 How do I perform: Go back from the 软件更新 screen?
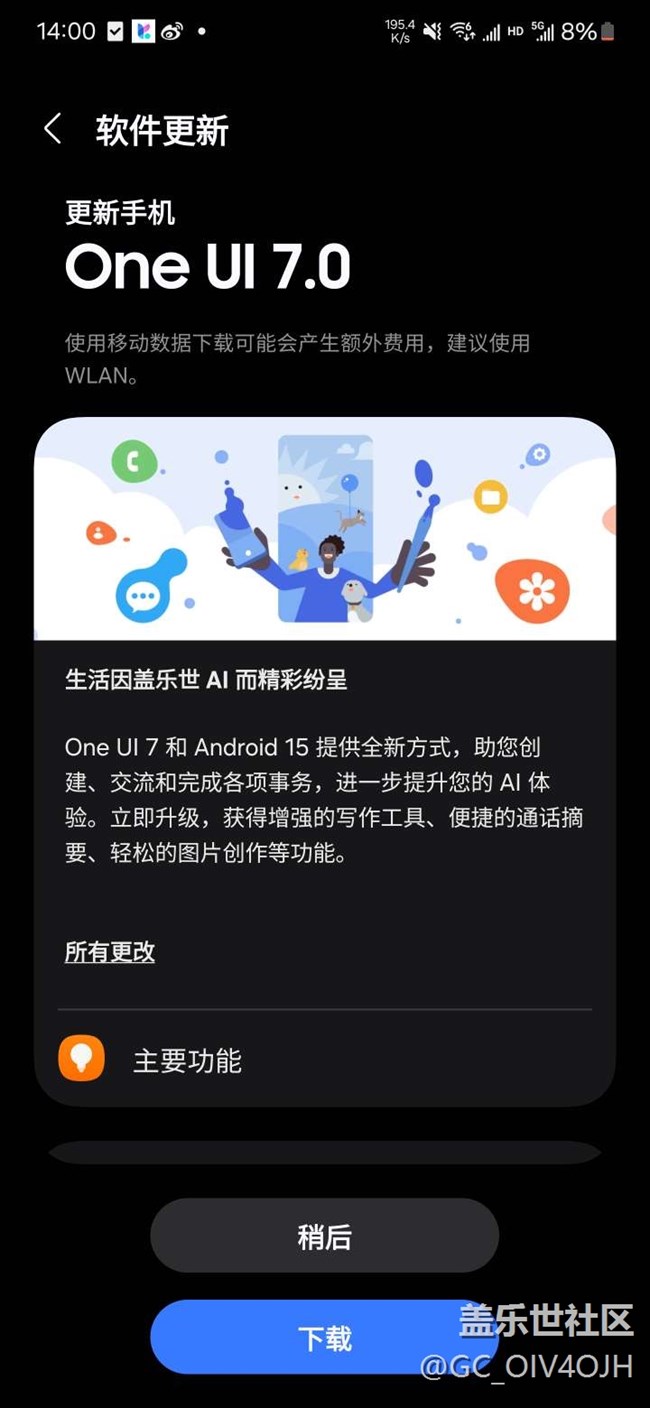[53, 129]
